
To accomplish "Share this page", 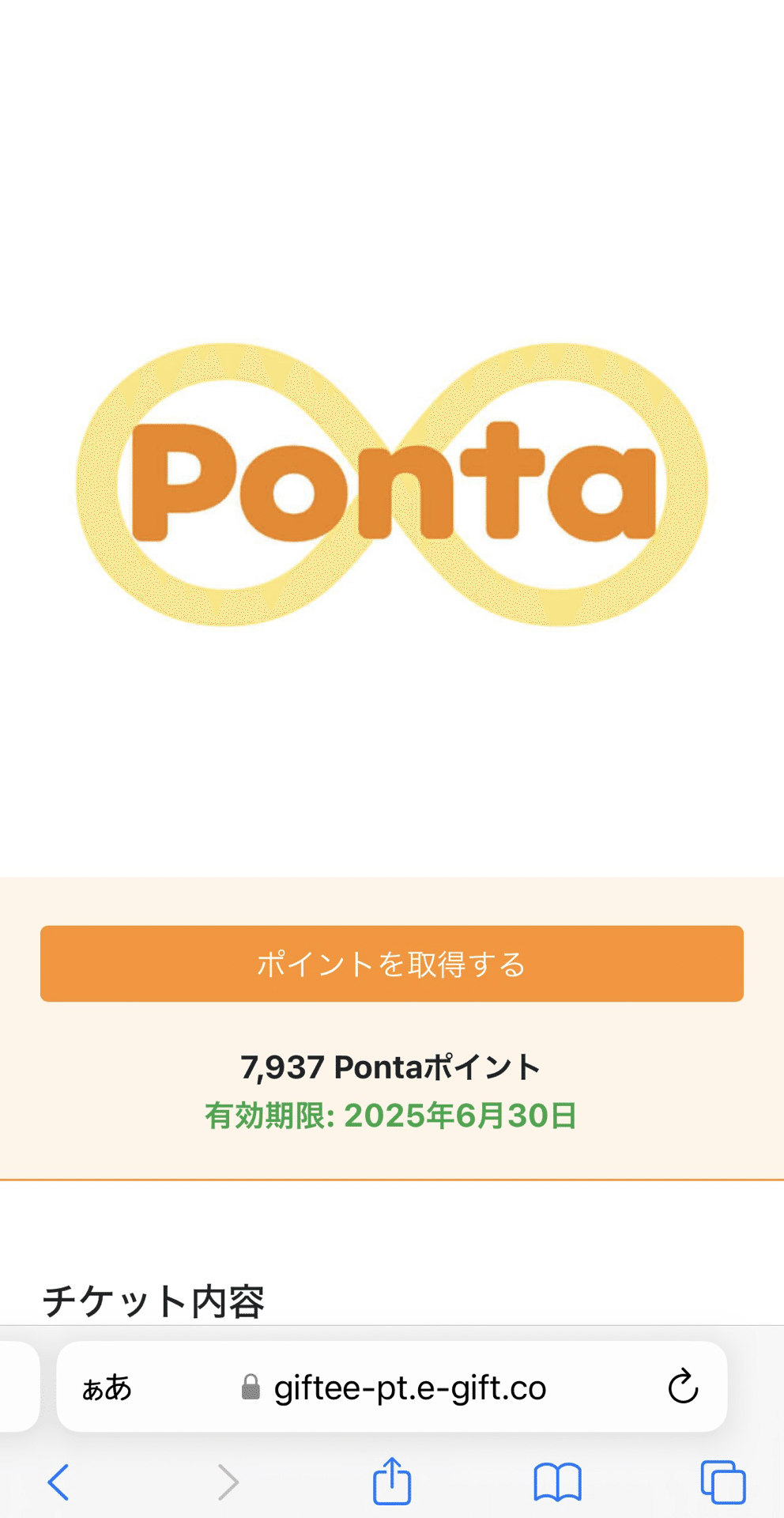I will (x=392, y=1480).
